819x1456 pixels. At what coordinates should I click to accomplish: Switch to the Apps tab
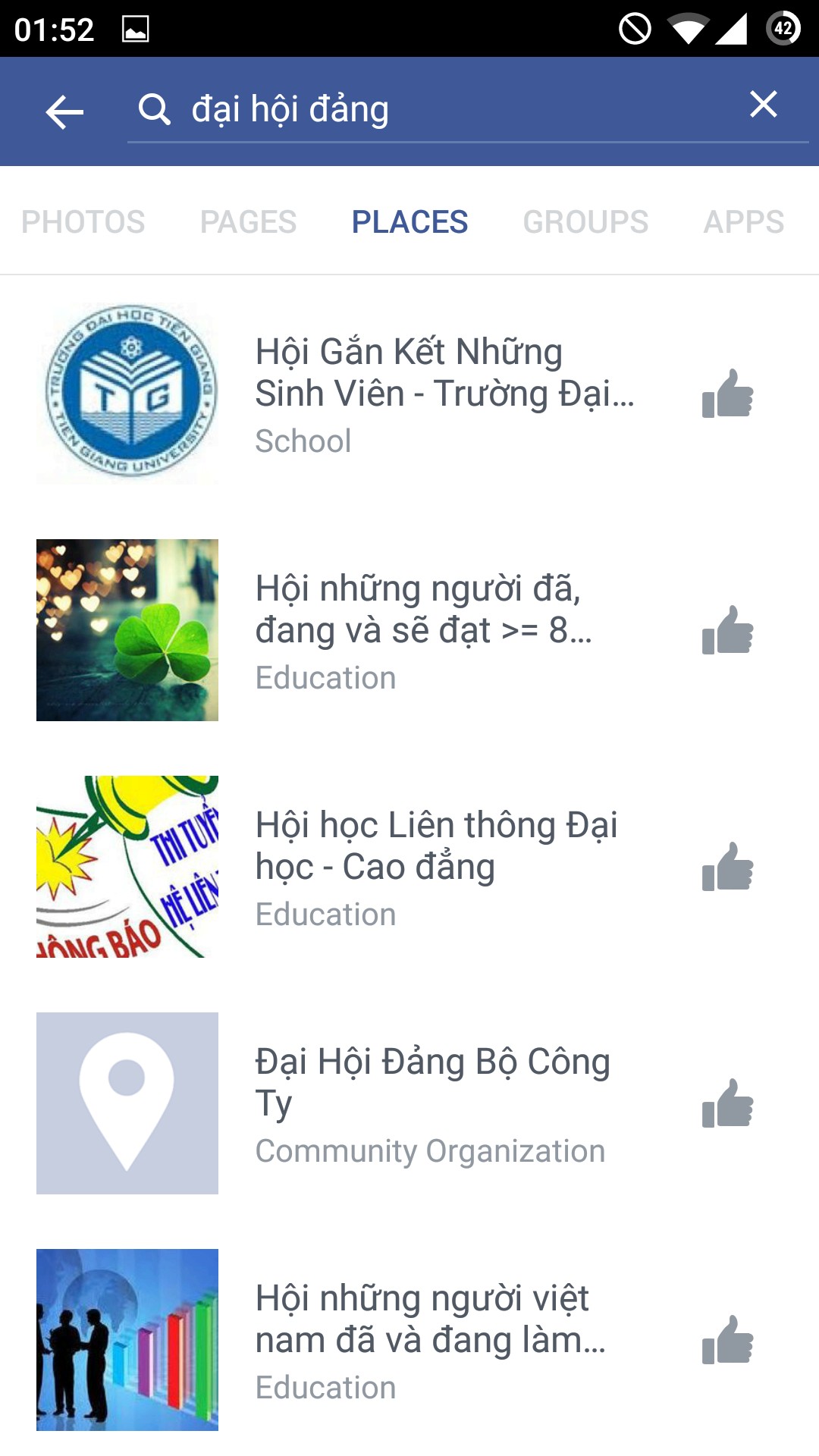(x=743, y=222)
